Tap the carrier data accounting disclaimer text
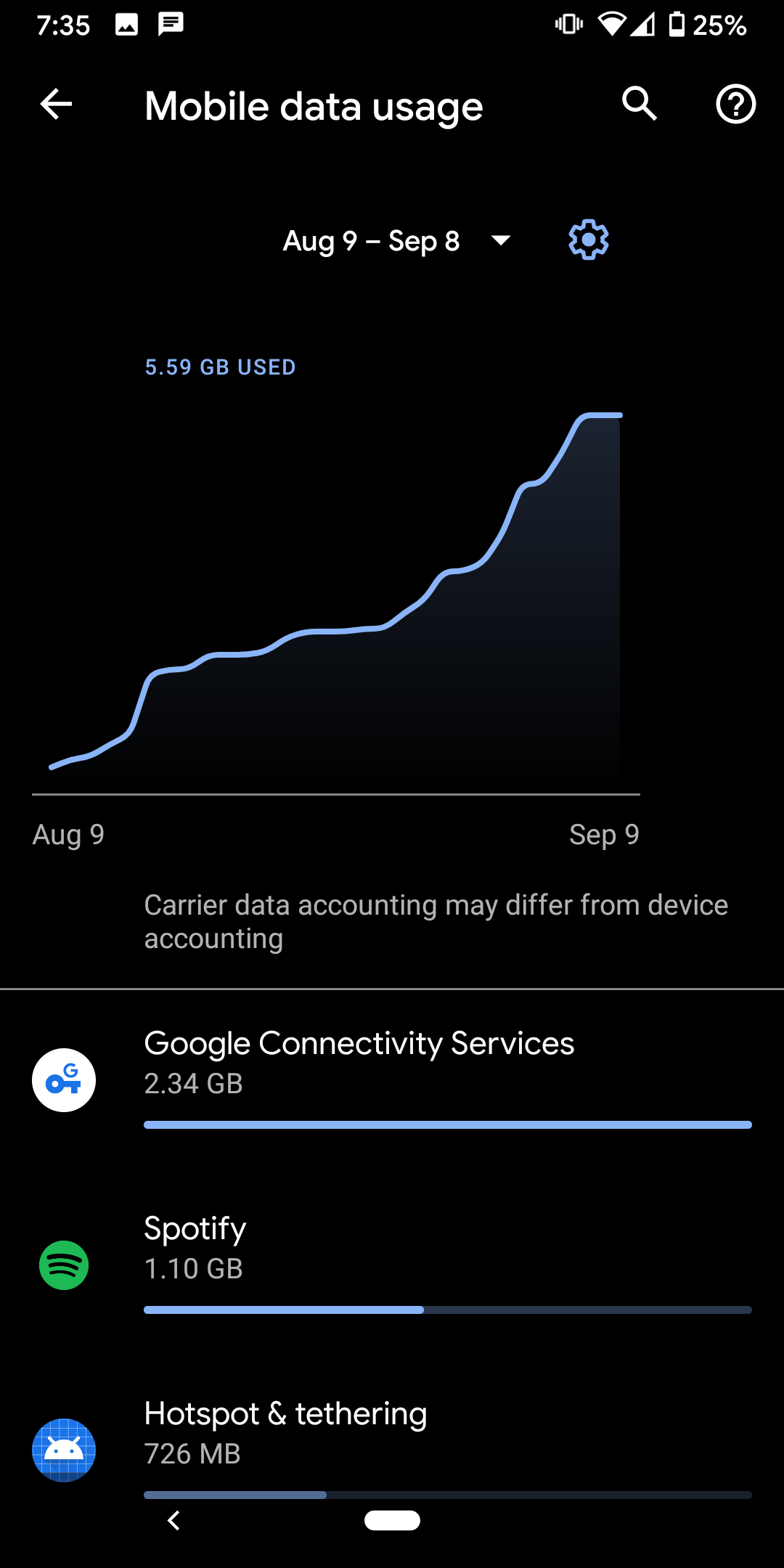 tap(436, 920)
